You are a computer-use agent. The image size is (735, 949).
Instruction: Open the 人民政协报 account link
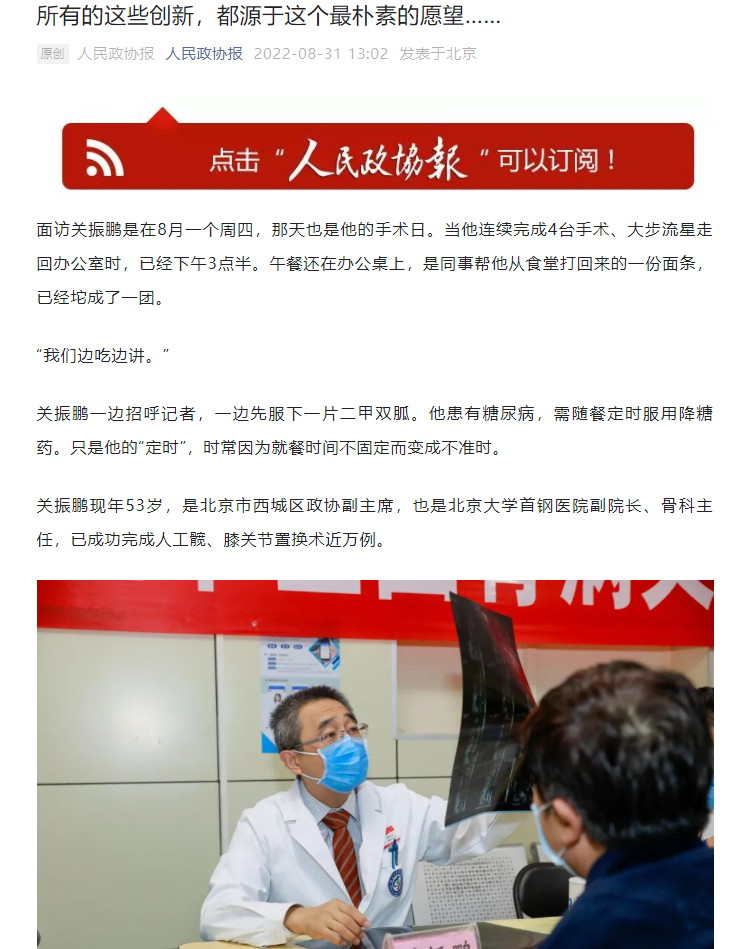pos(204,54)
